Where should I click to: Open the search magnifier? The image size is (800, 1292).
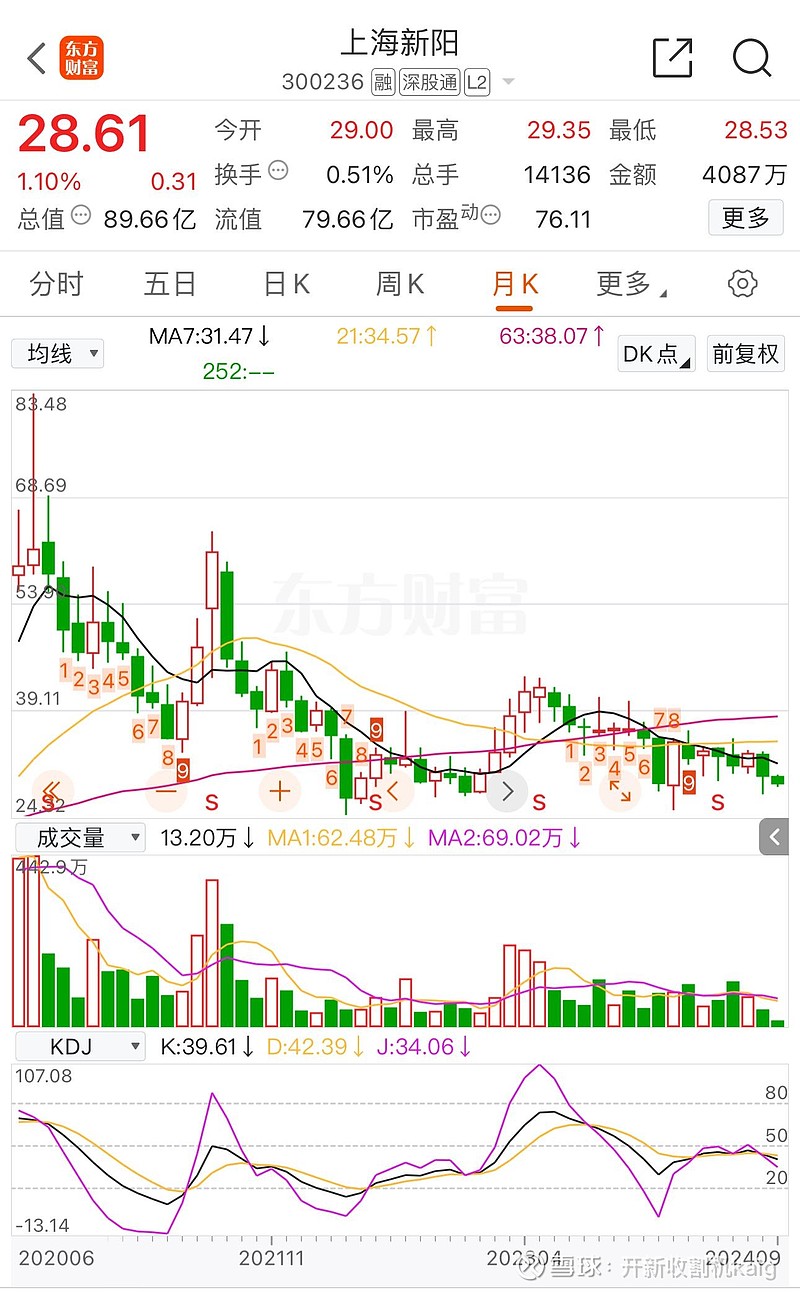[752, 58]
